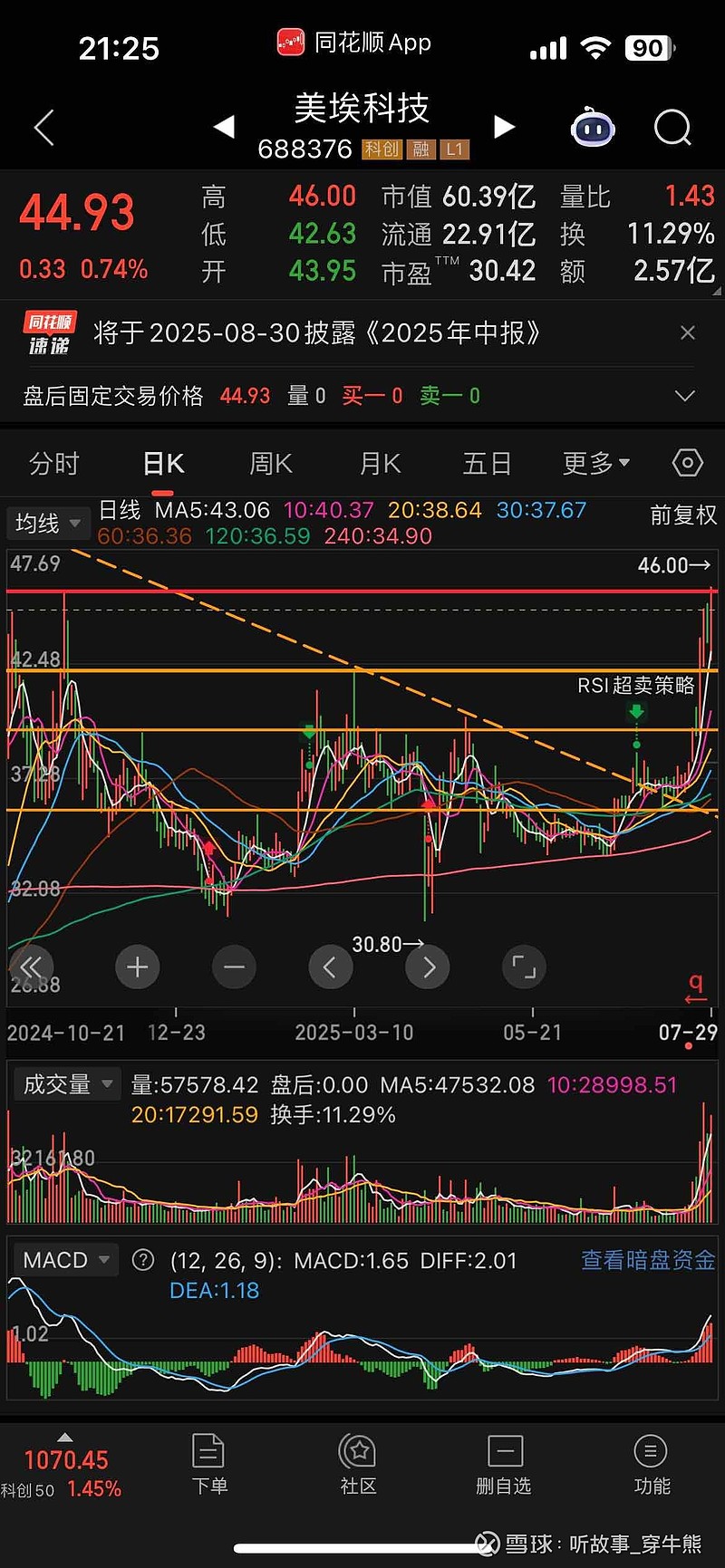Switch to the 五日 chart tab
This screenshot has width=725, height=1568.
pos(488,464)
